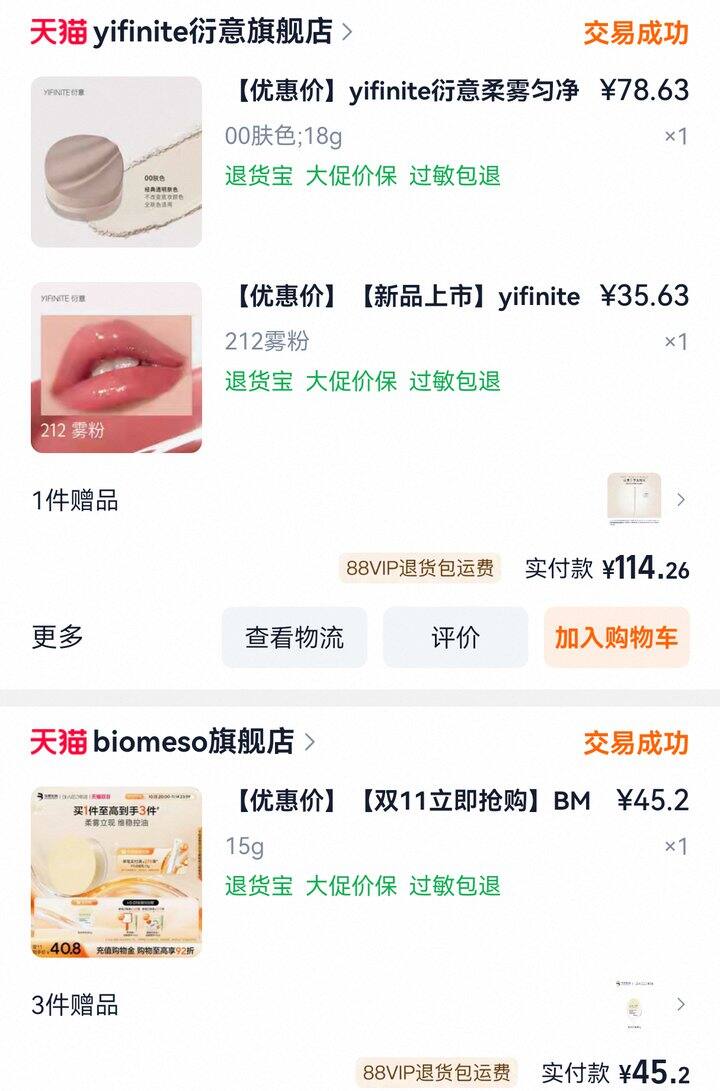Add the order items with 加入购物车
720x1091 pixels.
coord(616,638)
